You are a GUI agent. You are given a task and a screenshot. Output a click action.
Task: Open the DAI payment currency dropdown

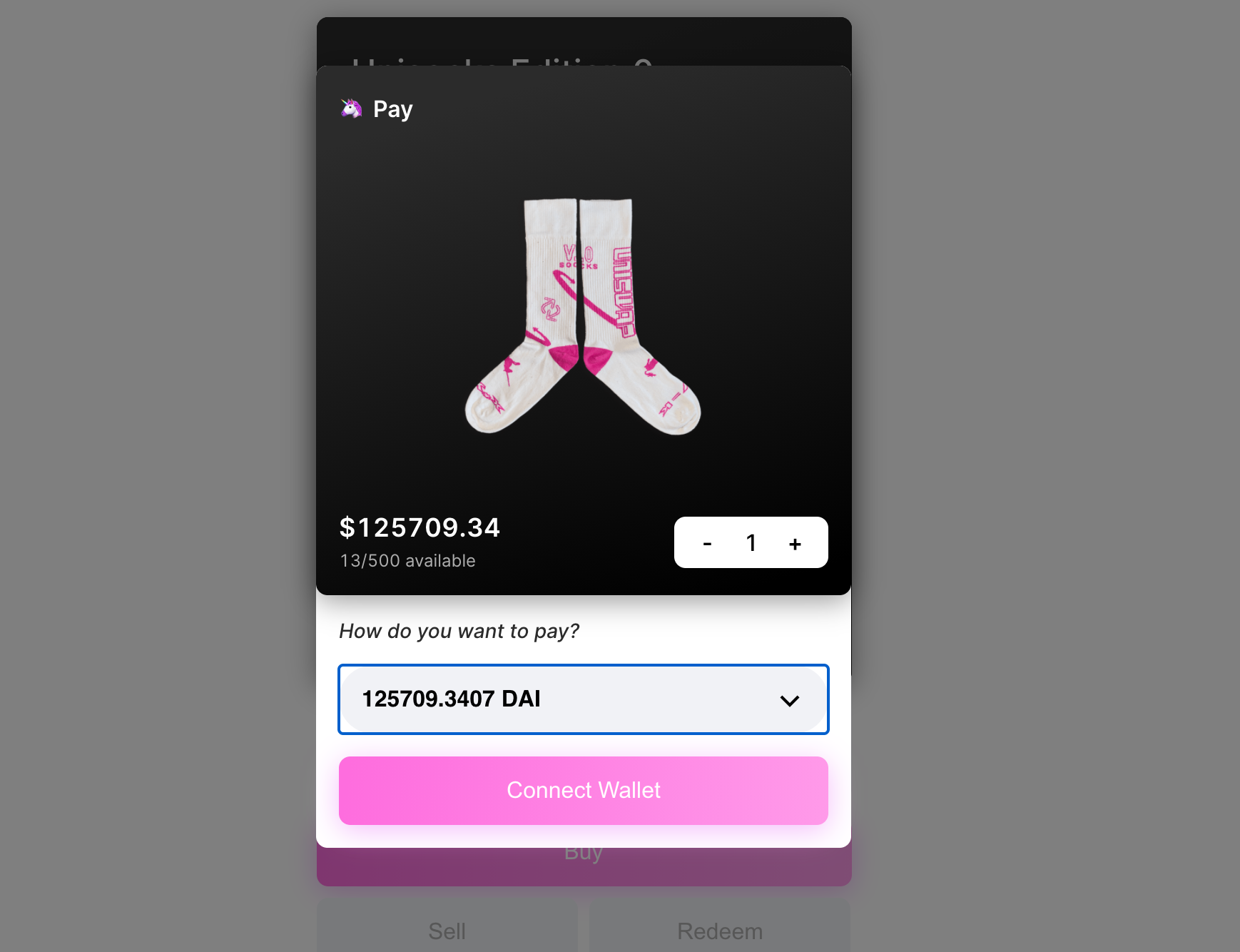point(583,699)
